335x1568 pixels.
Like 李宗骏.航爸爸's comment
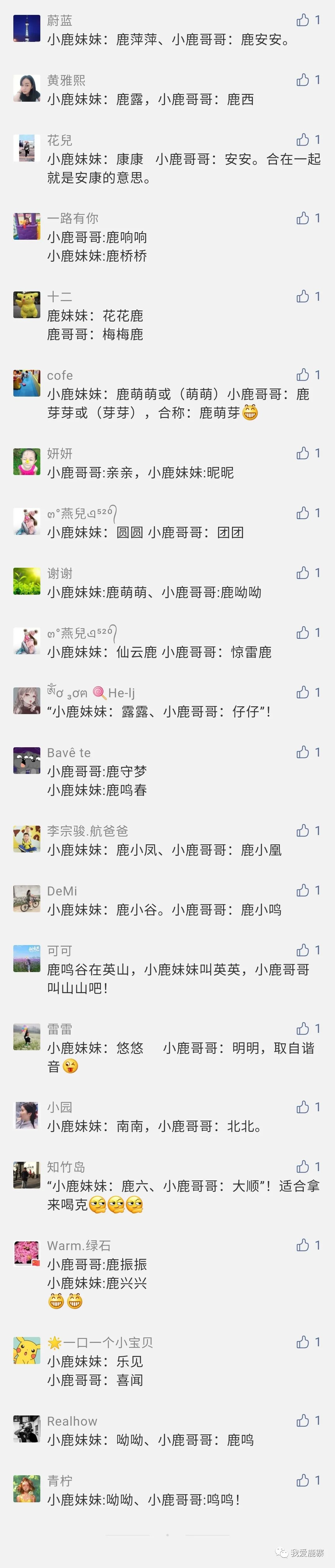tap(303, 831)
